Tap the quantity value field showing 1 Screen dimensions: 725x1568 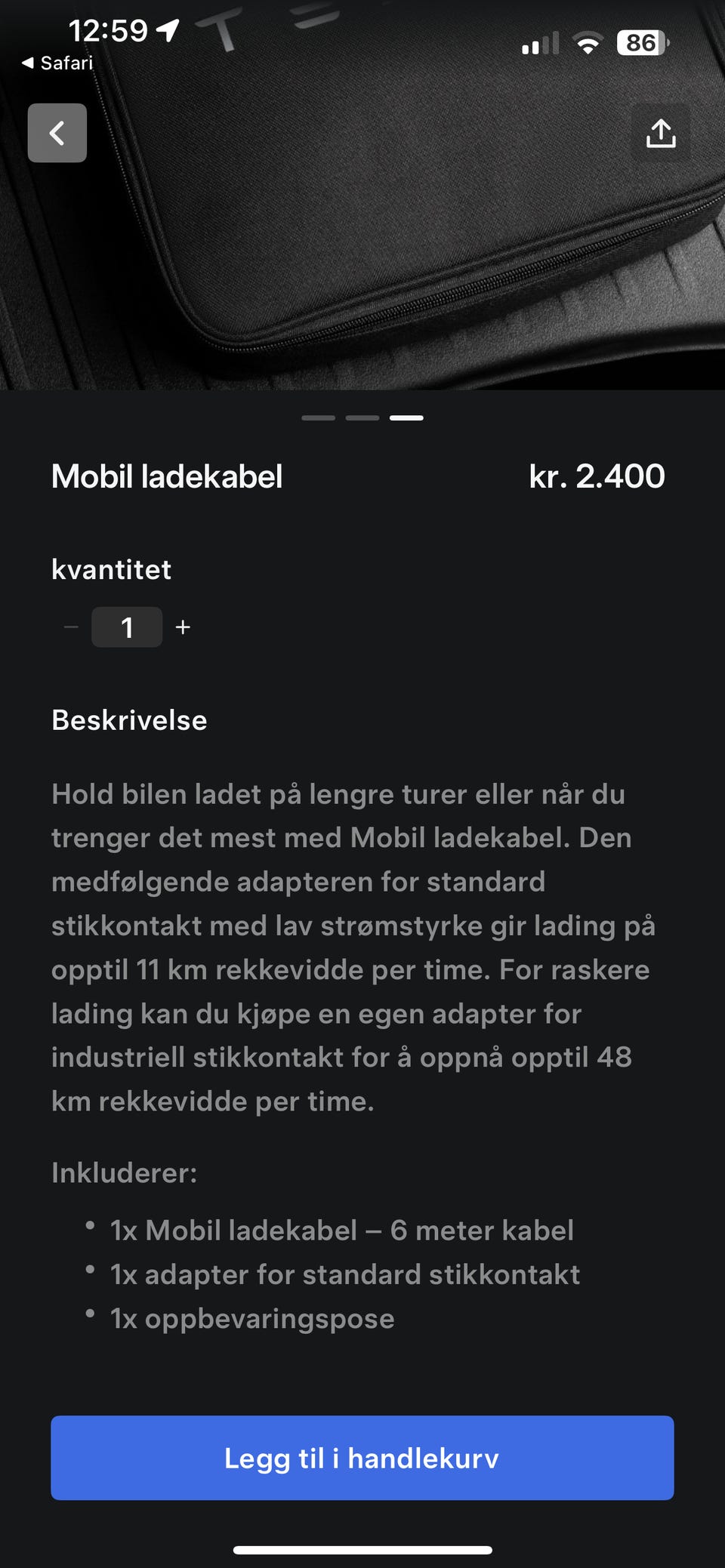pyautogui.click(x=127, y=627)
